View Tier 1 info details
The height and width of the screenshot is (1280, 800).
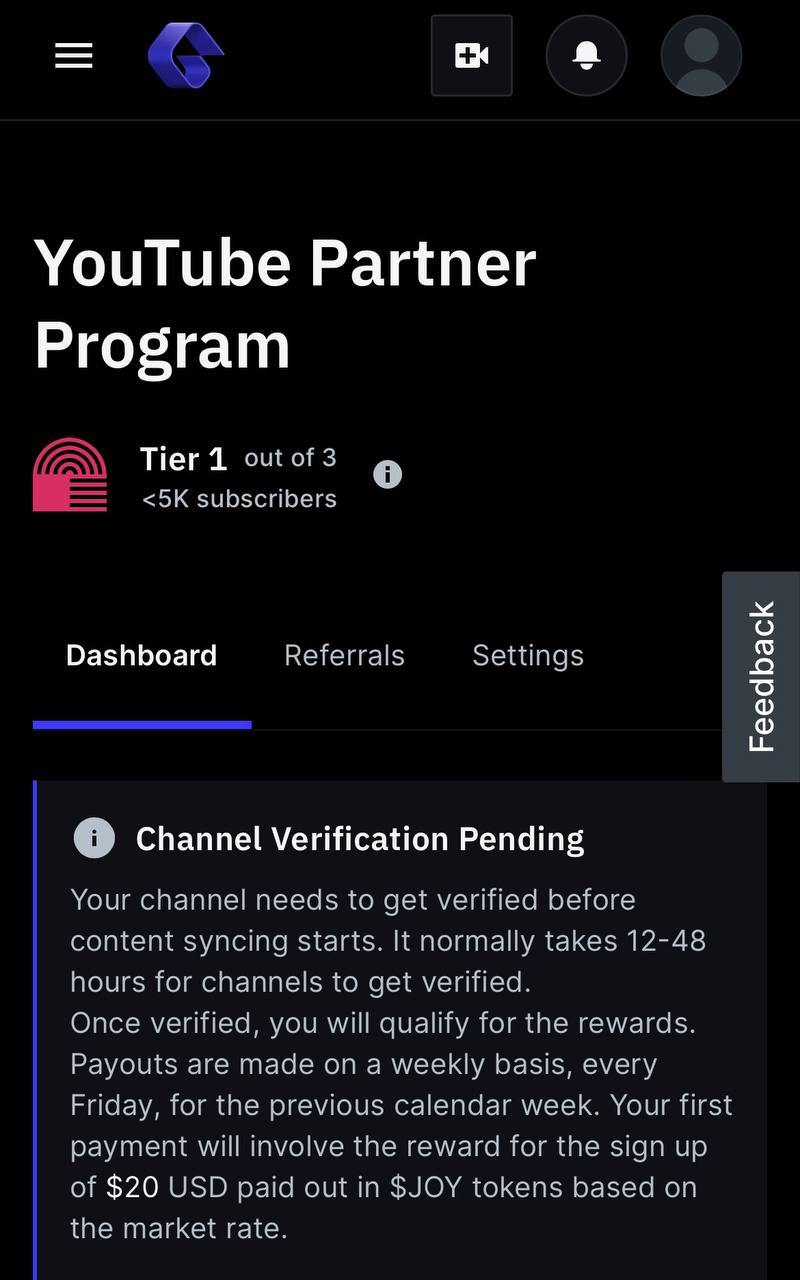coord(387,474)
